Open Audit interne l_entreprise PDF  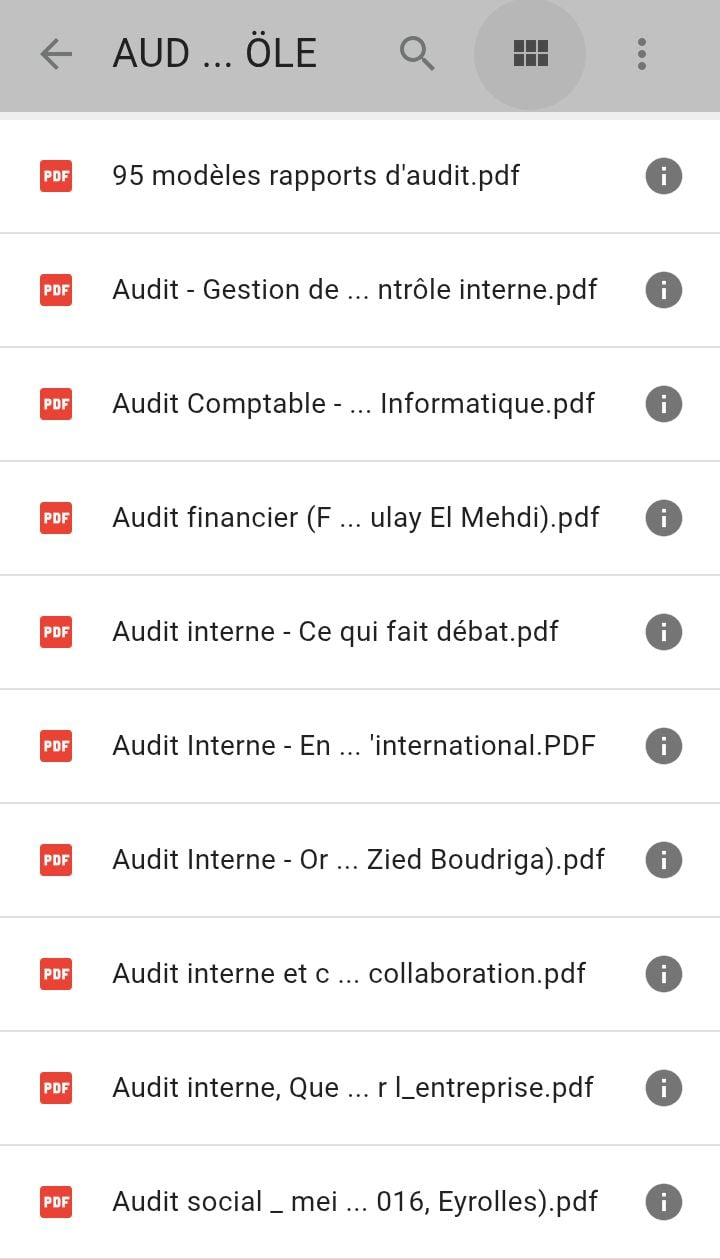tap(352, 1088)
